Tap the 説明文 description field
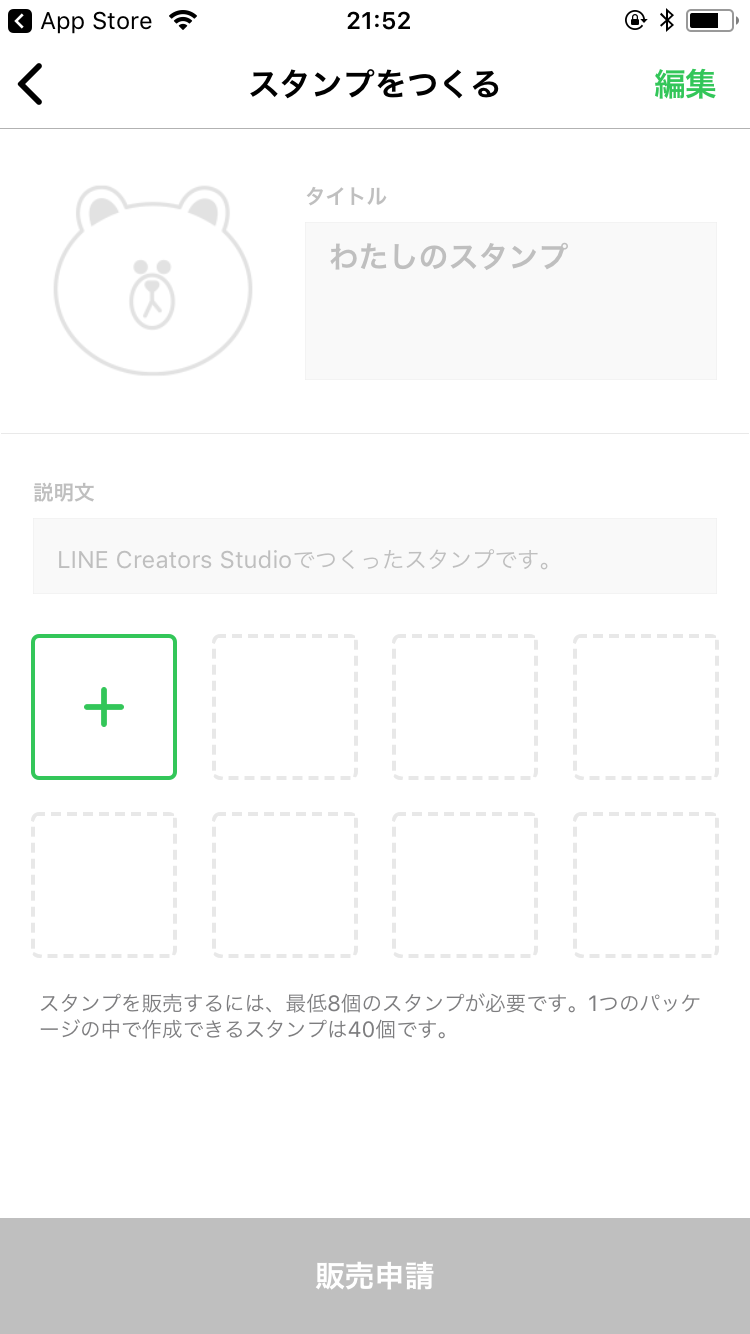 374,557
